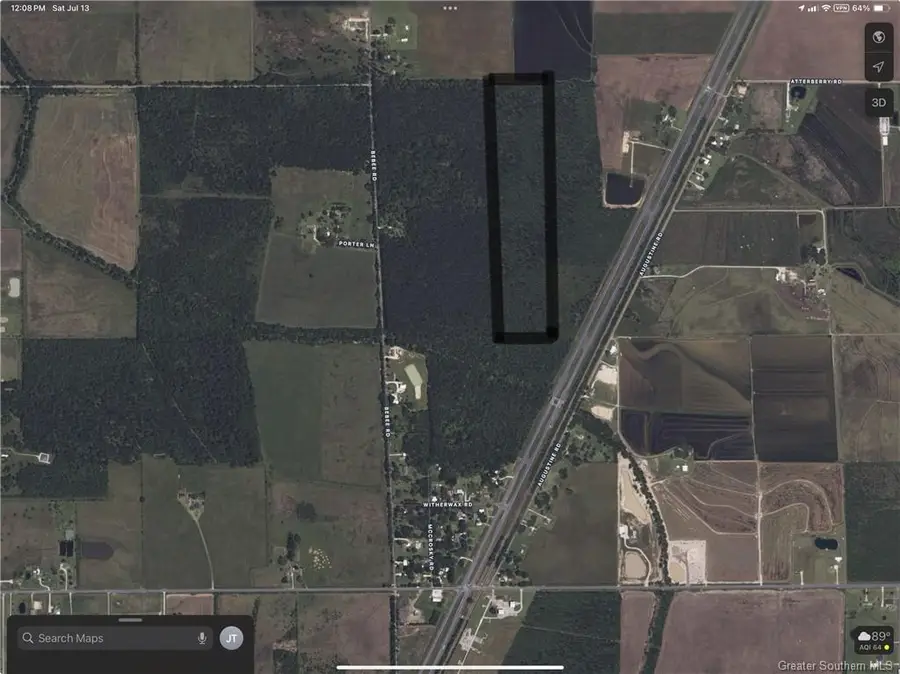Screen dimensions: 900x674
Task: Center map on current location
Action: tap(879, 67)
